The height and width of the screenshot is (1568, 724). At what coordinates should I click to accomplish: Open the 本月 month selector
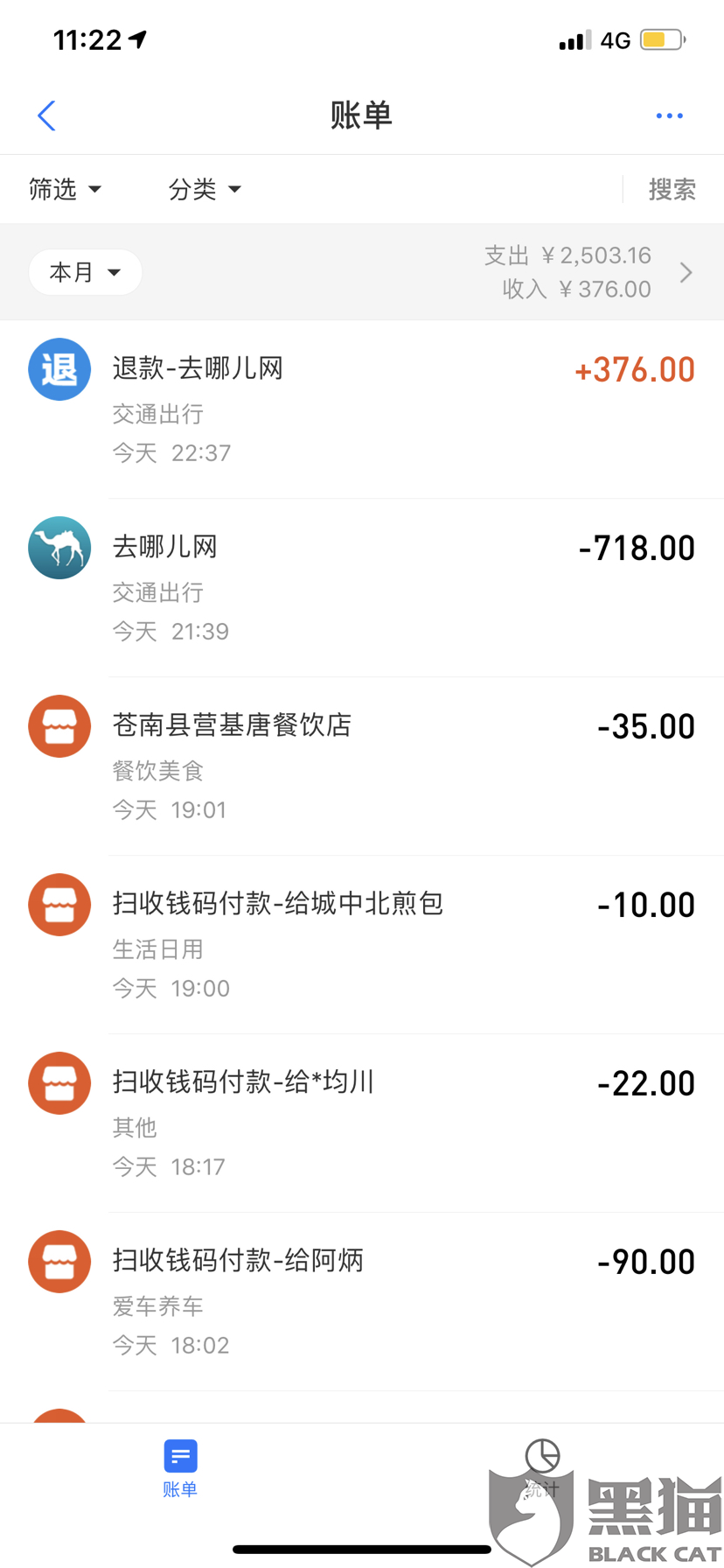pyautogui.click(x=85, y=272)
